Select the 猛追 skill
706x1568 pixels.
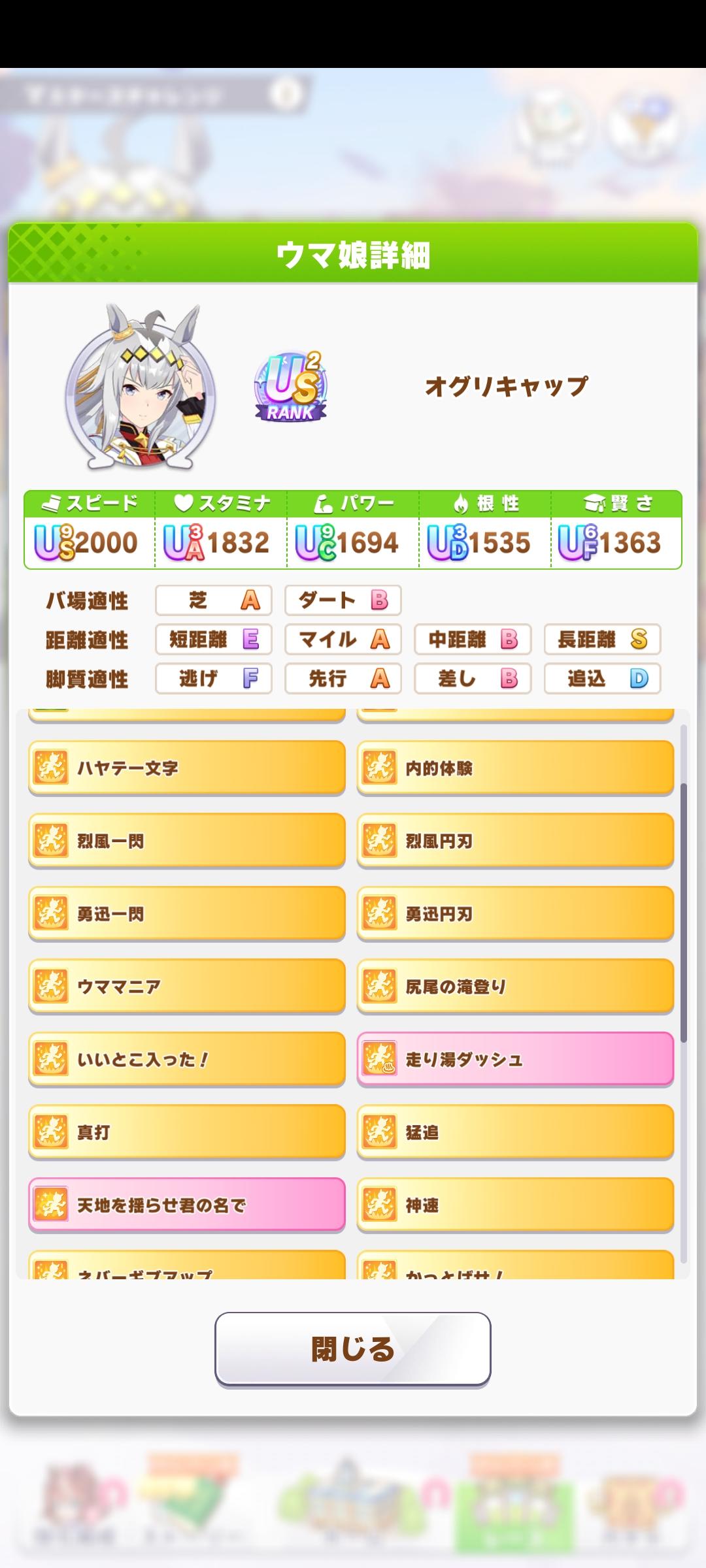point(515,1132)
